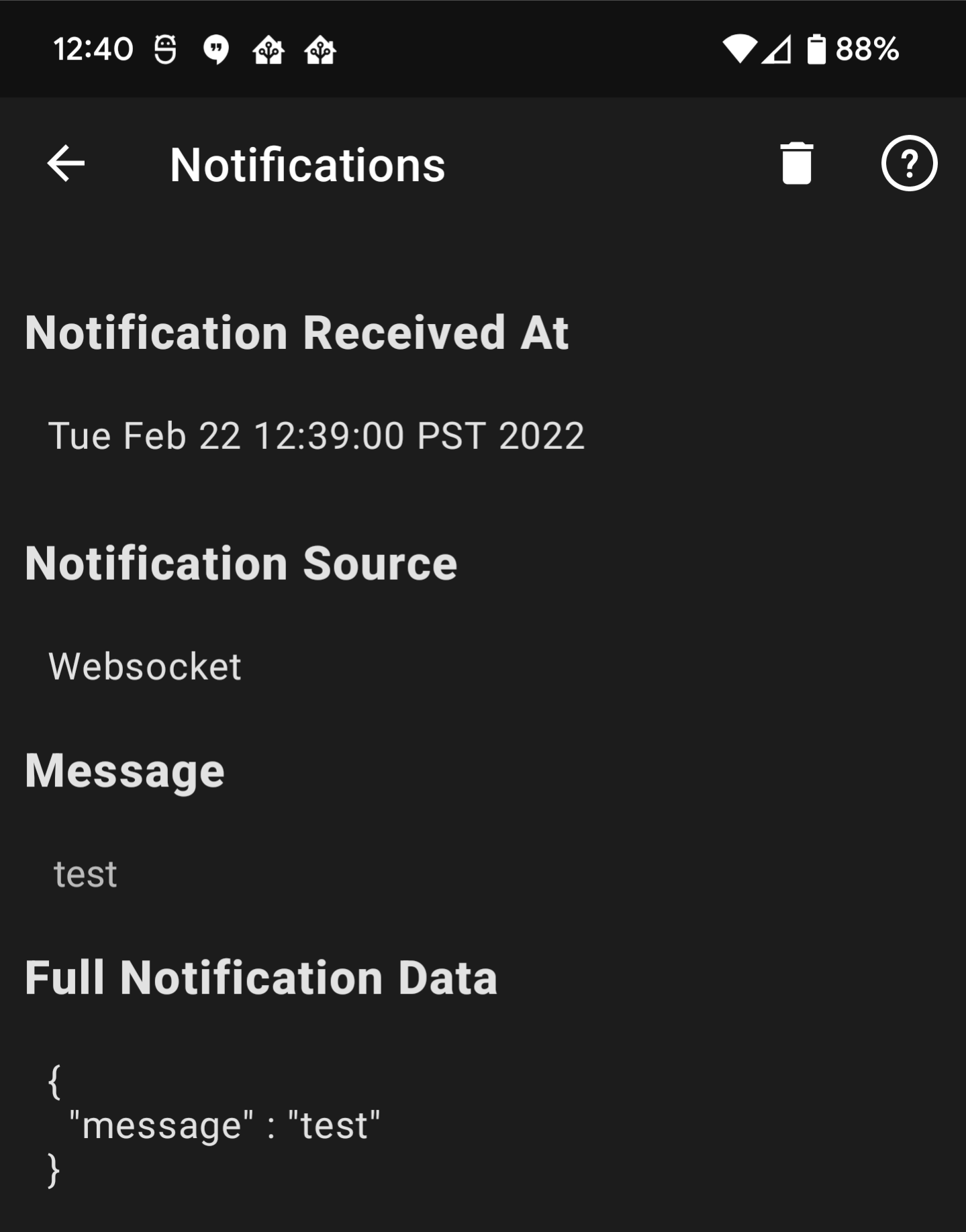Delete this notification via trash icon

[797, 164]
